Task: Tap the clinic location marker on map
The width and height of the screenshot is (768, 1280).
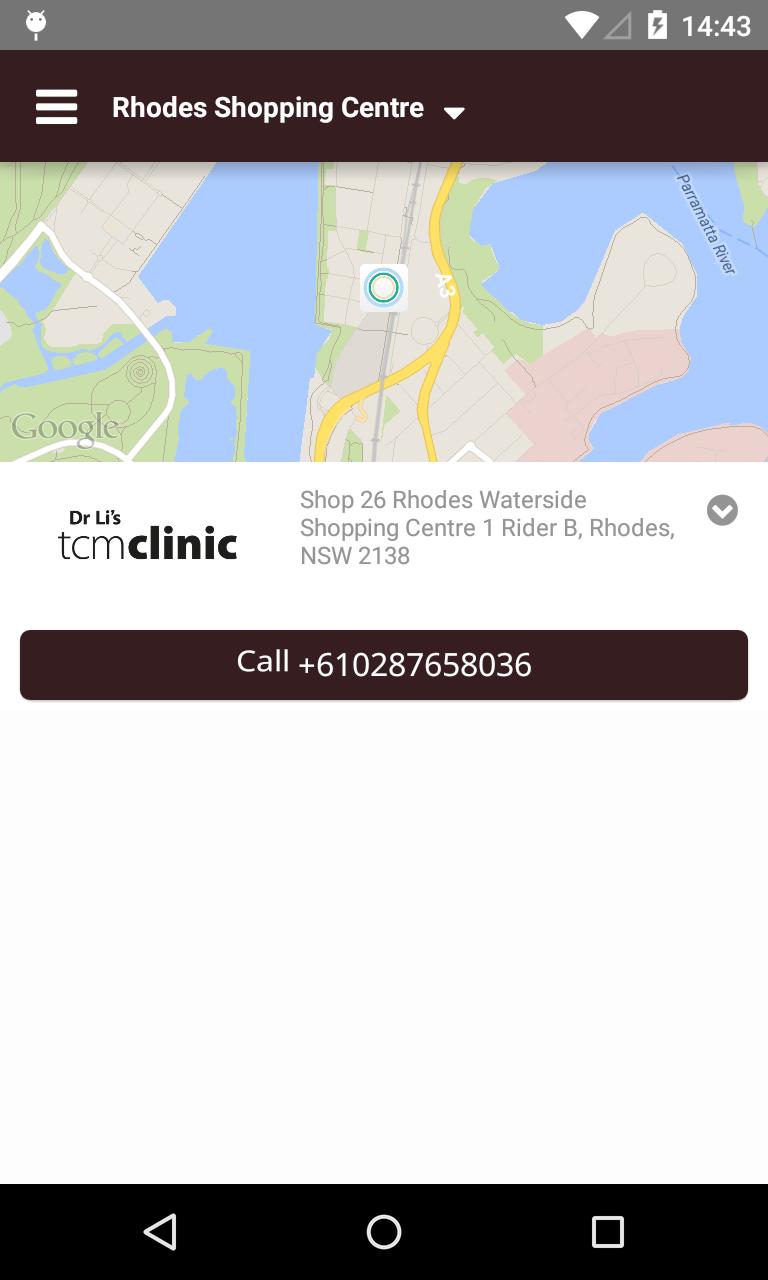Action: 383,288
